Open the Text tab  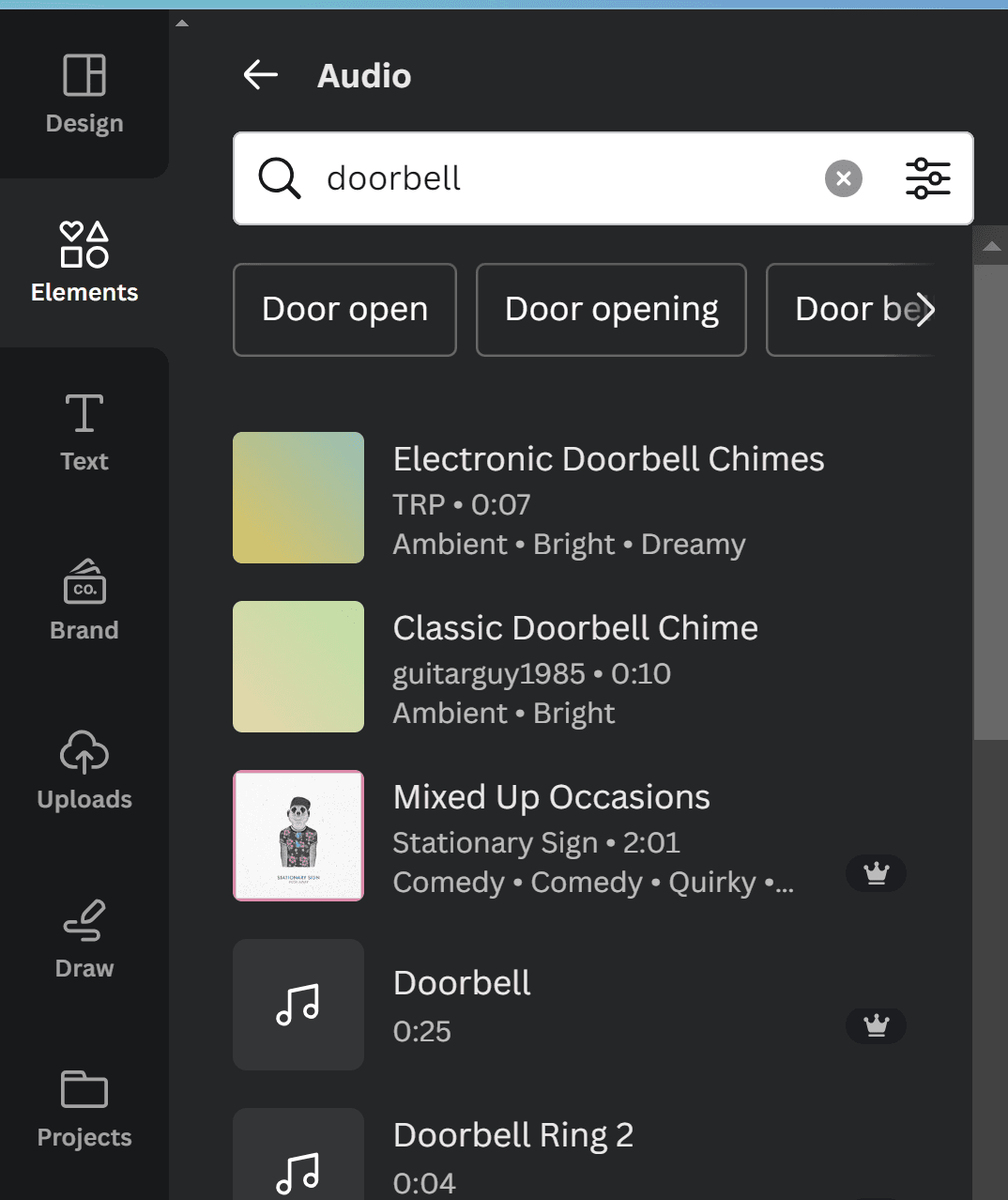(x=84, y=432)
